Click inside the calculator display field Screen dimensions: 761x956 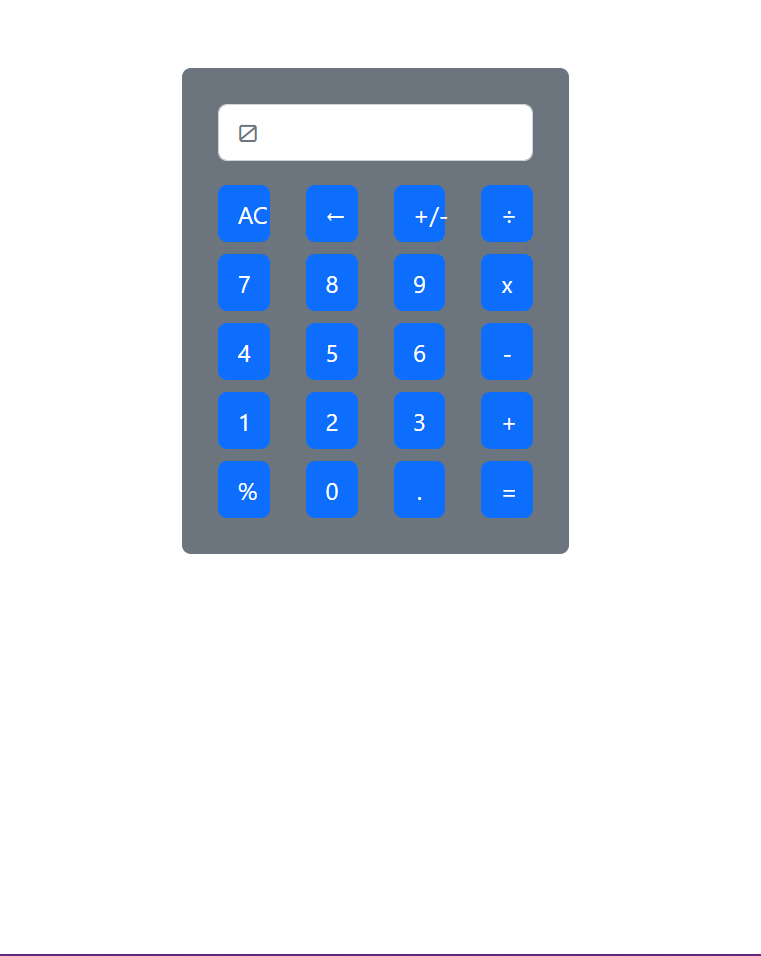click(375, 132)
